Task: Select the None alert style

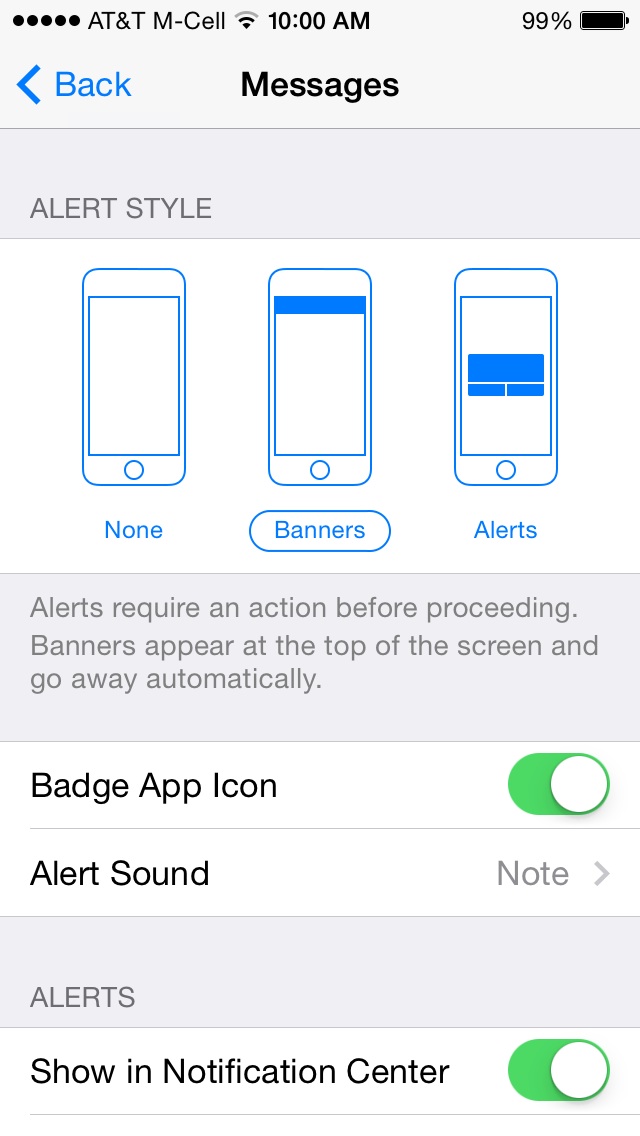Action: [133, 405]
